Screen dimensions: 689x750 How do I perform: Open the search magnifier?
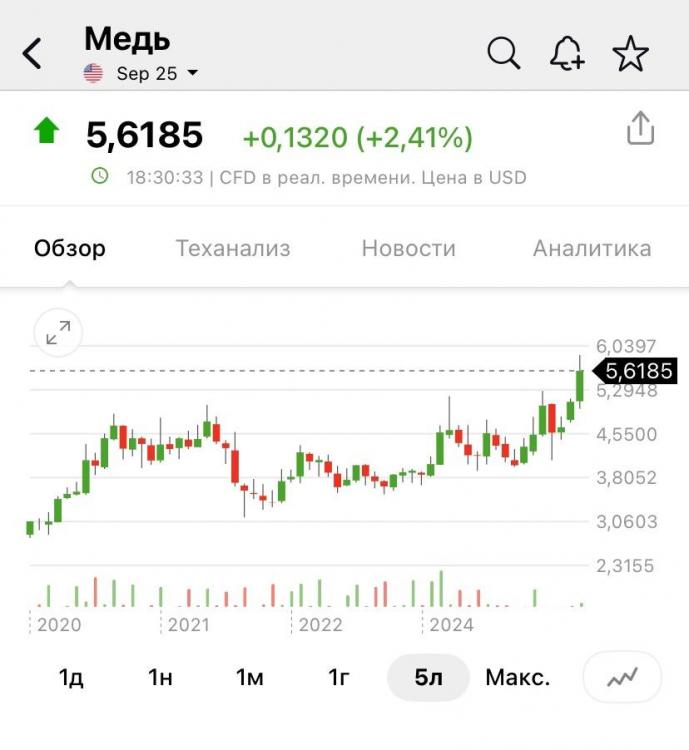[x=504, y=53]
